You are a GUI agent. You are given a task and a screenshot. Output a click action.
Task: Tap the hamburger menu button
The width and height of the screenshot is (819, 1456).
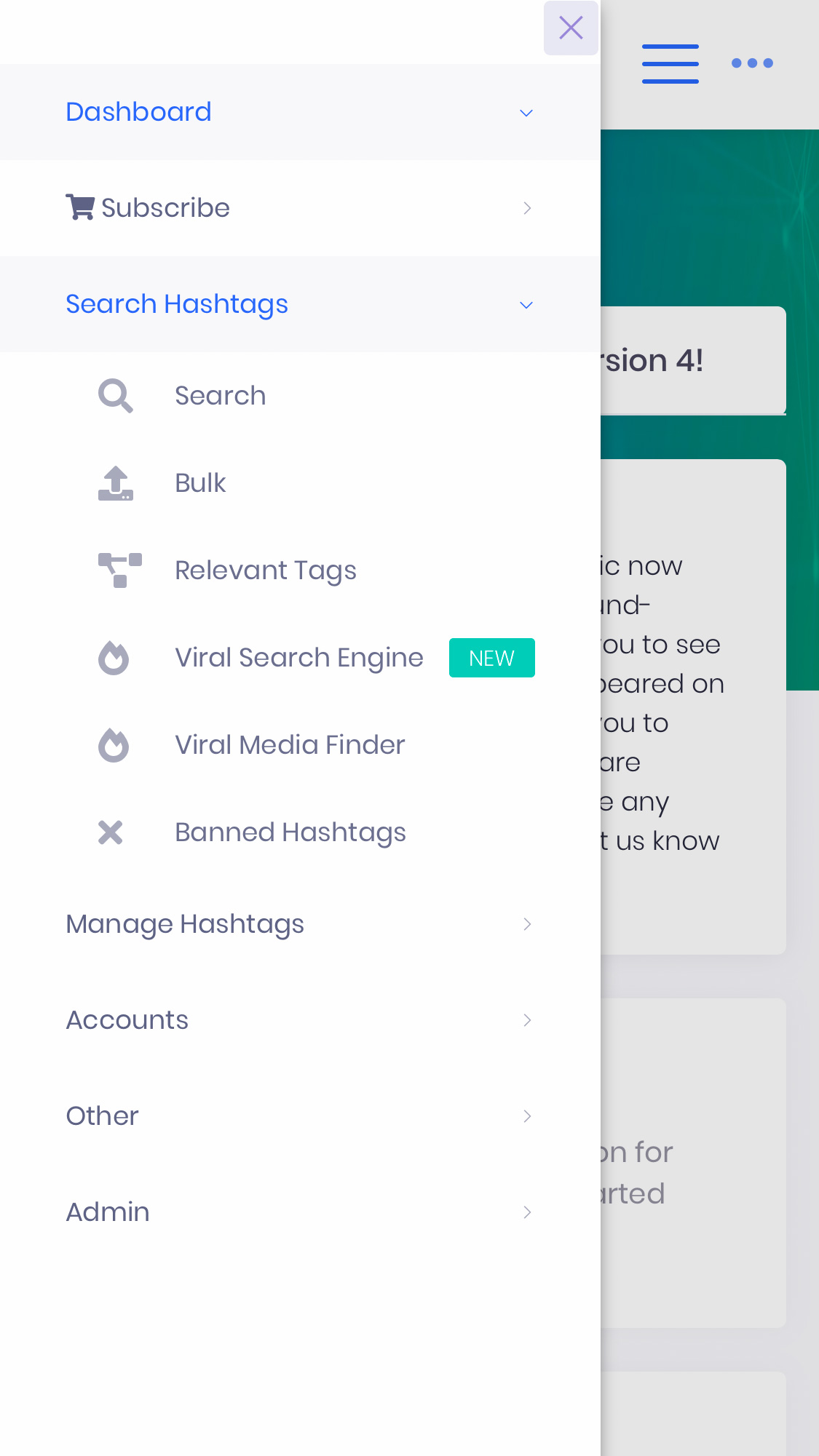[x=670, y=64]
